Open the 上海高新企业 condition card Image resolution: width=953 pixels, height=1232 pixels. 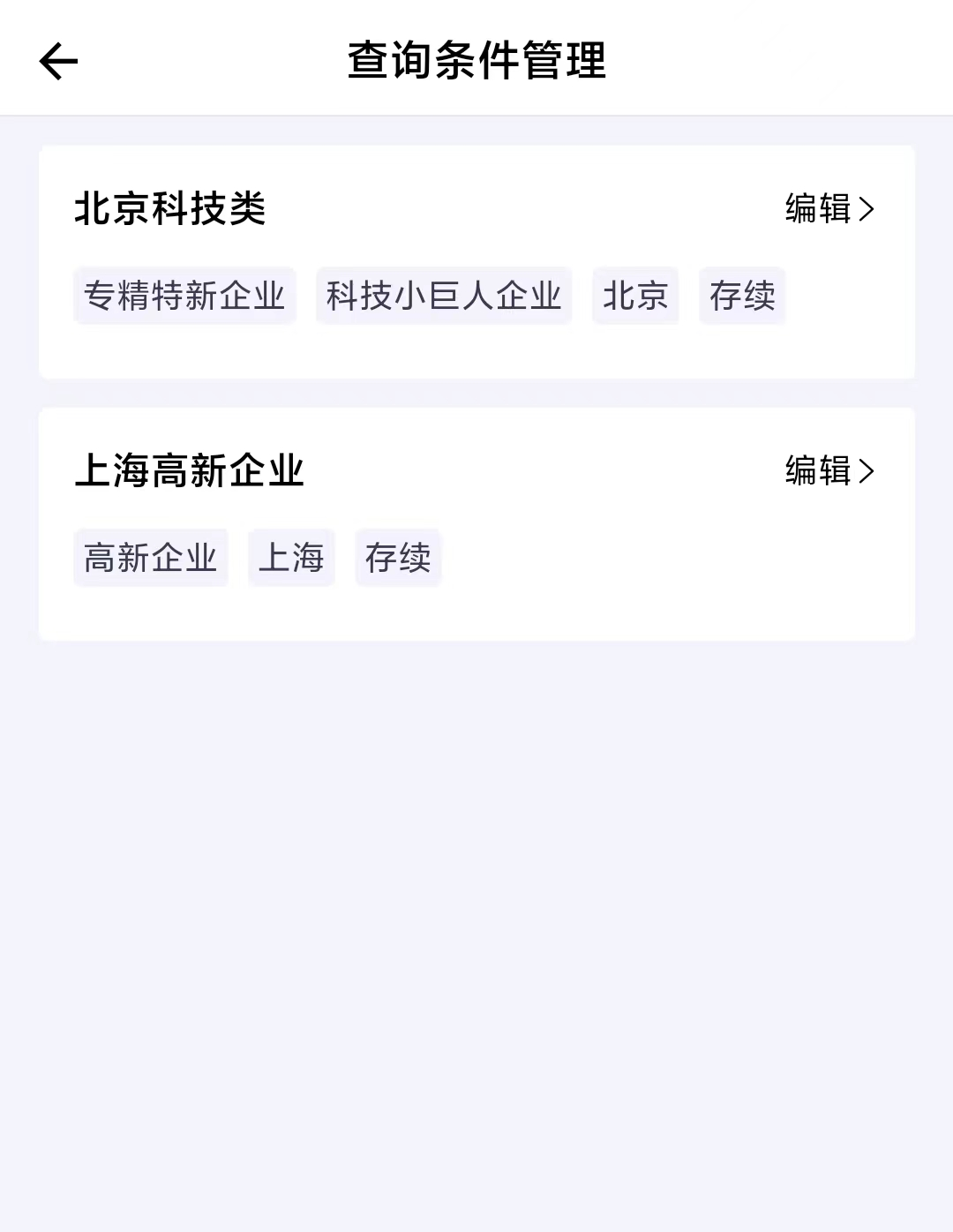tap(476, 521)
